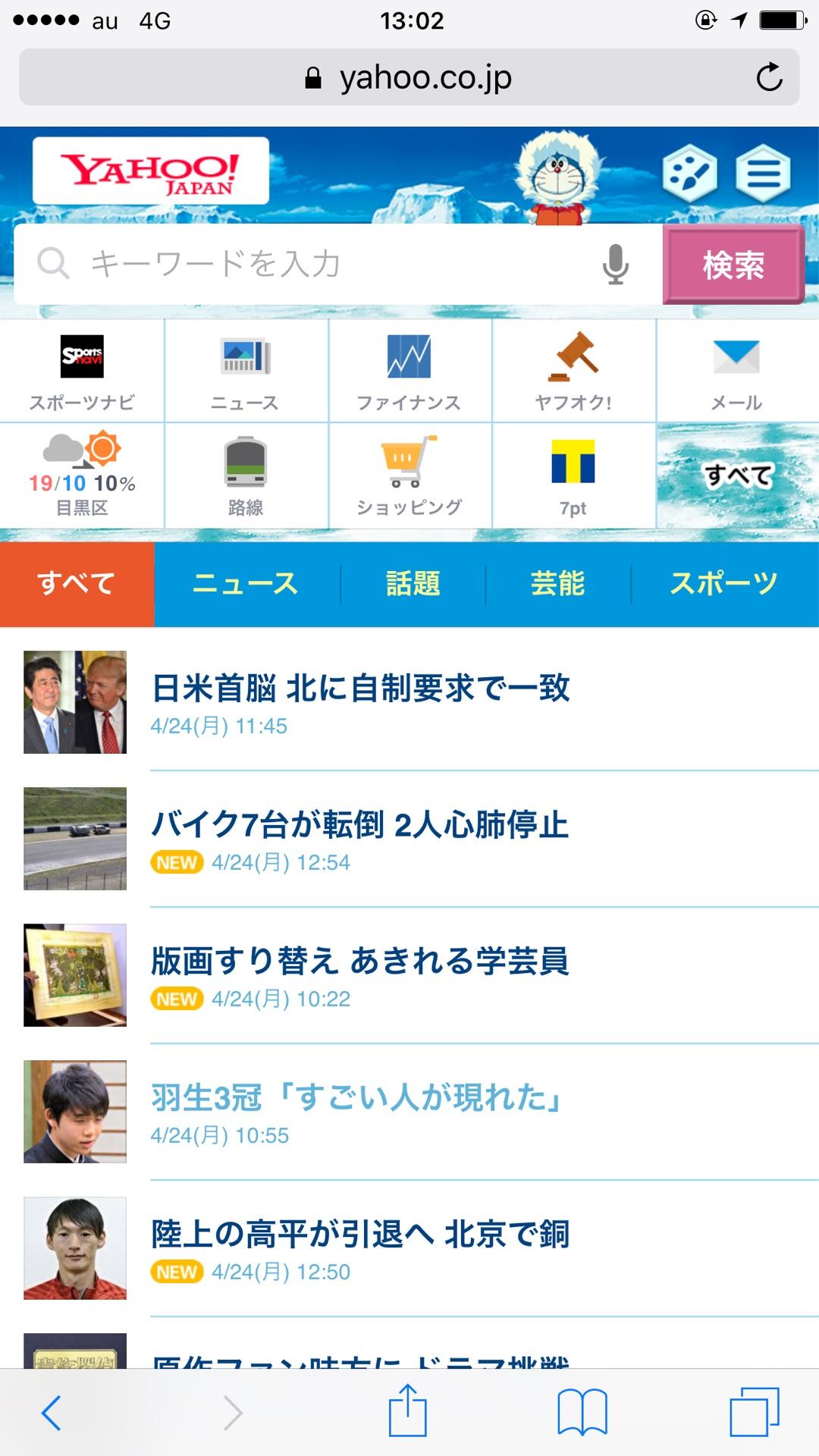This screenshot has height=1456, width=819.
Task: Open the 路線 train routes shortcut
Action: click(x=246, y=475)
